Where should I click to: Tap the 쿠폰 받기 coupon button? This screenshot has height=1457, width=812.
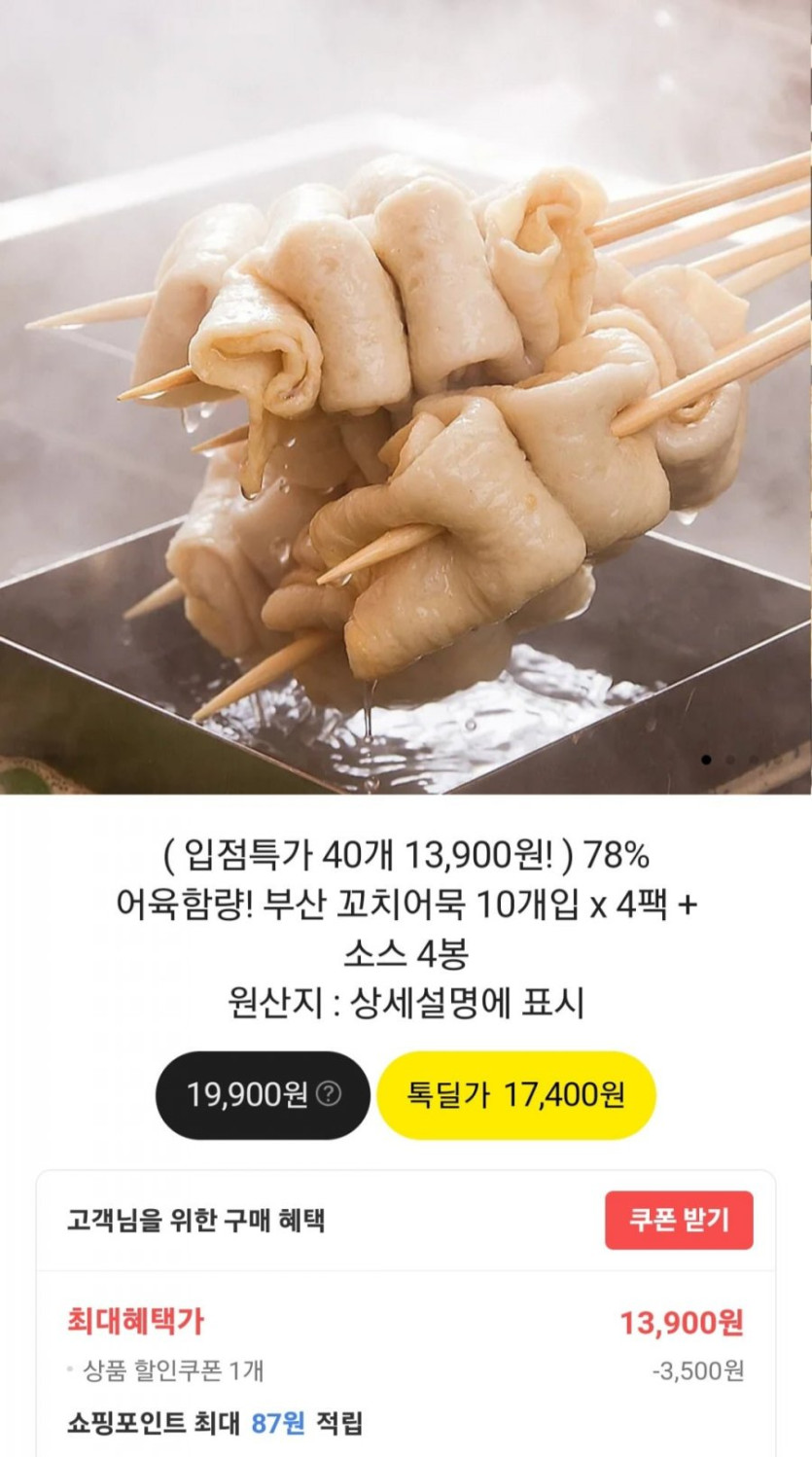click(x=679, y=1220)
